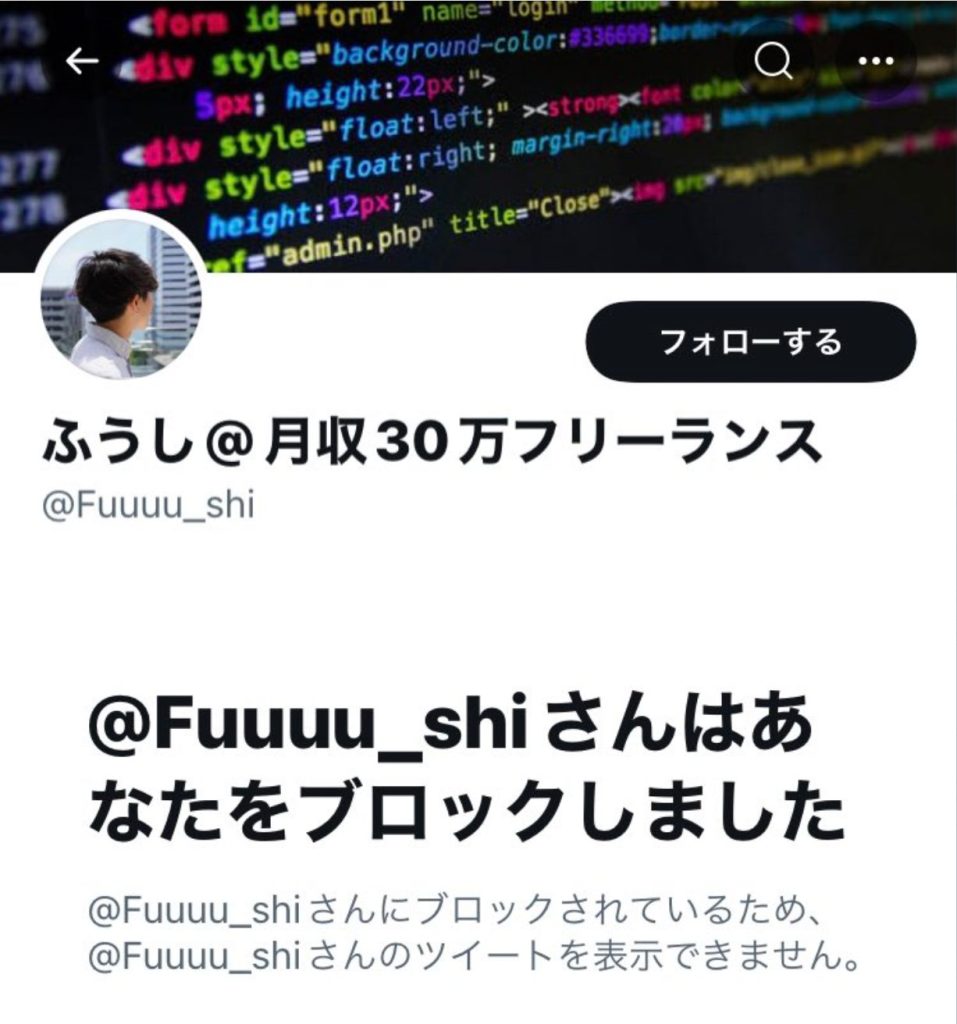Tap the フォローする button

coord(750,342)
